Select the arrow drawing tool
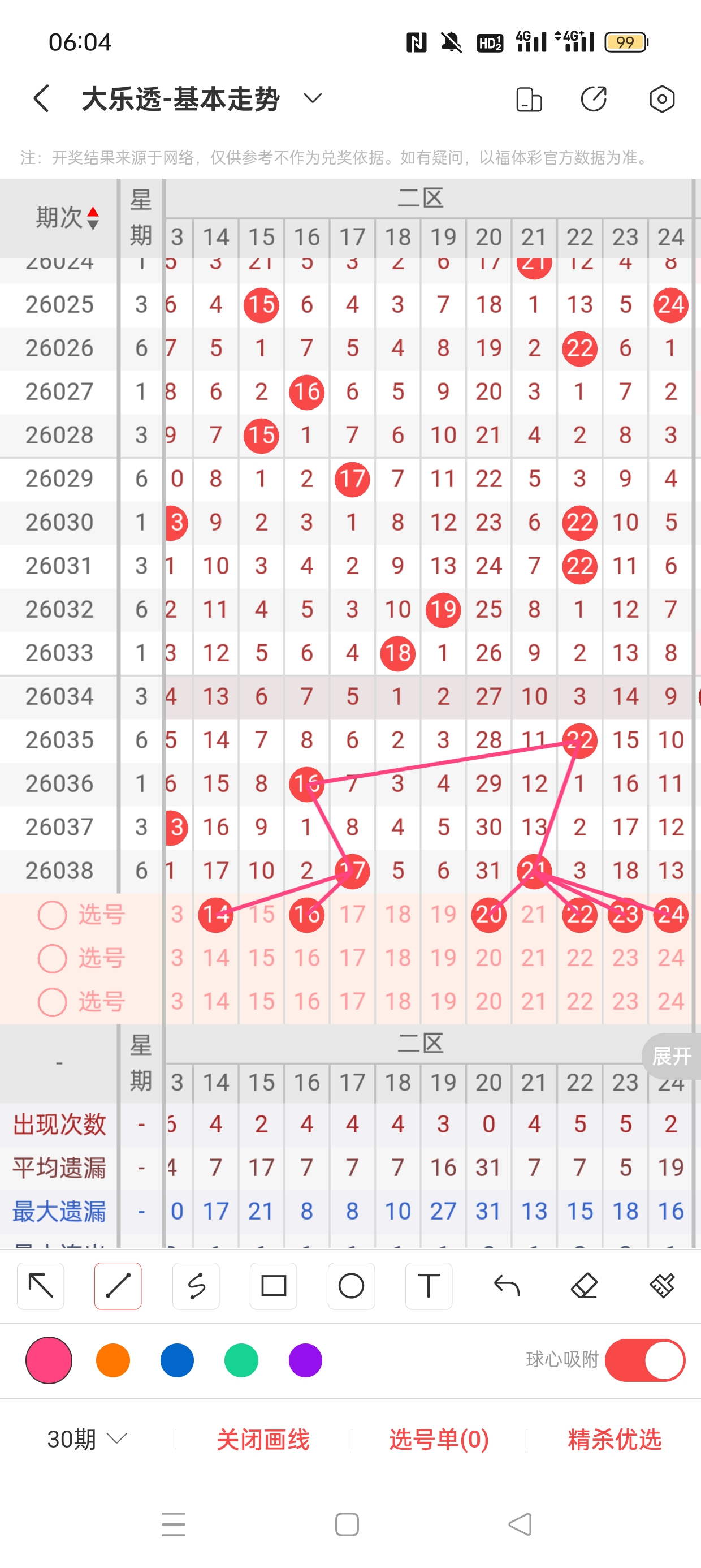Screen dimensions: 701x1568 (x=41, y=1286)
